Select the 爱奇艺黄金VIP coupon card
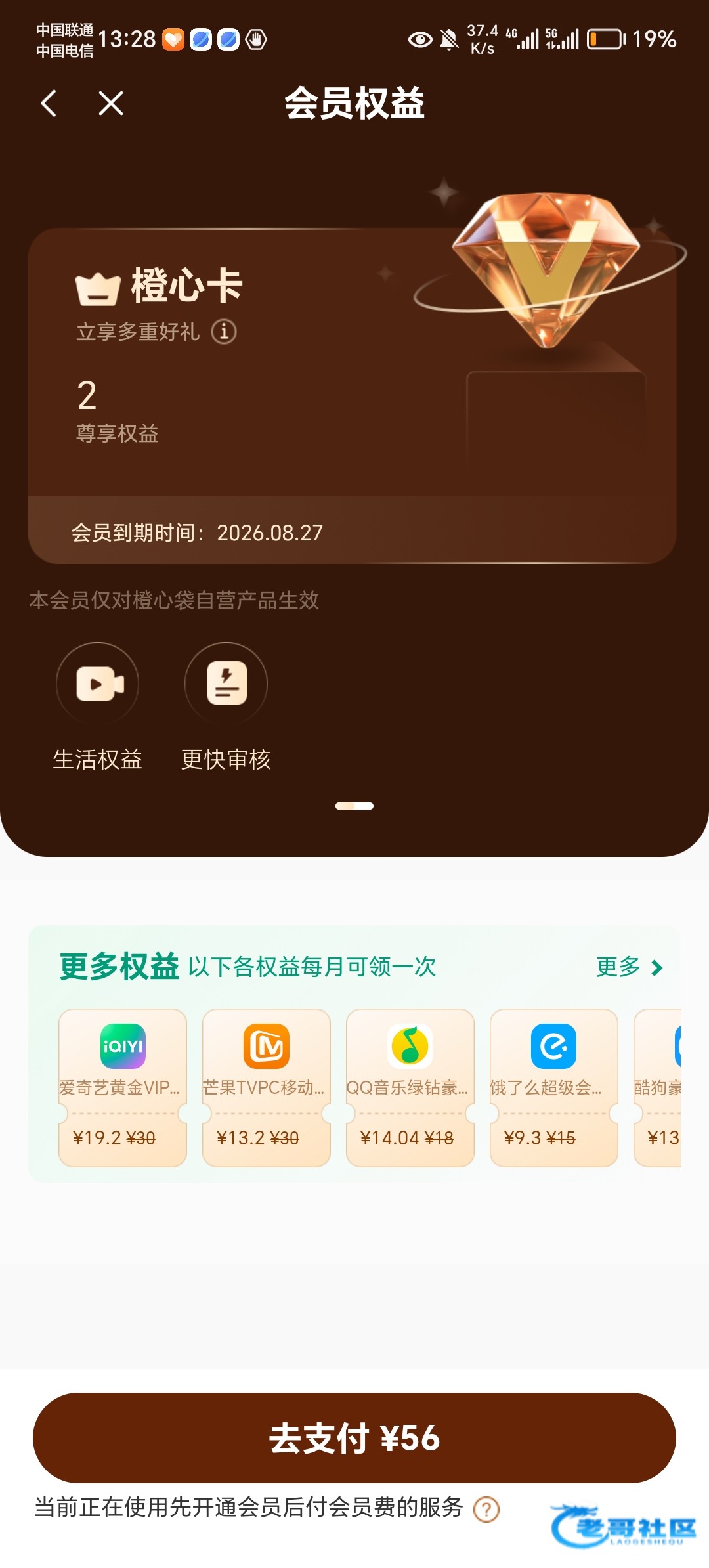709x1568 pixels. point(123,1087)
